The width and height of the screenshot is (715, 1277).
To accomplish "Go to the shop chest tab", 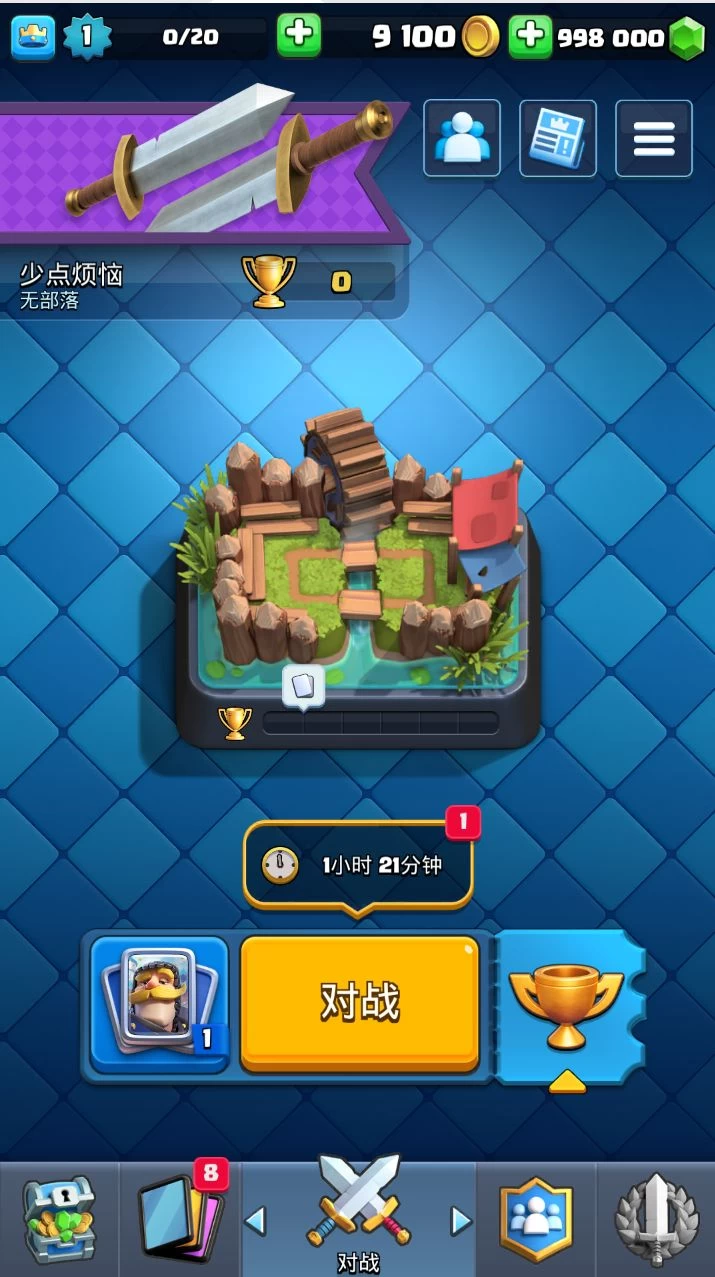I will click(59, 1218).
